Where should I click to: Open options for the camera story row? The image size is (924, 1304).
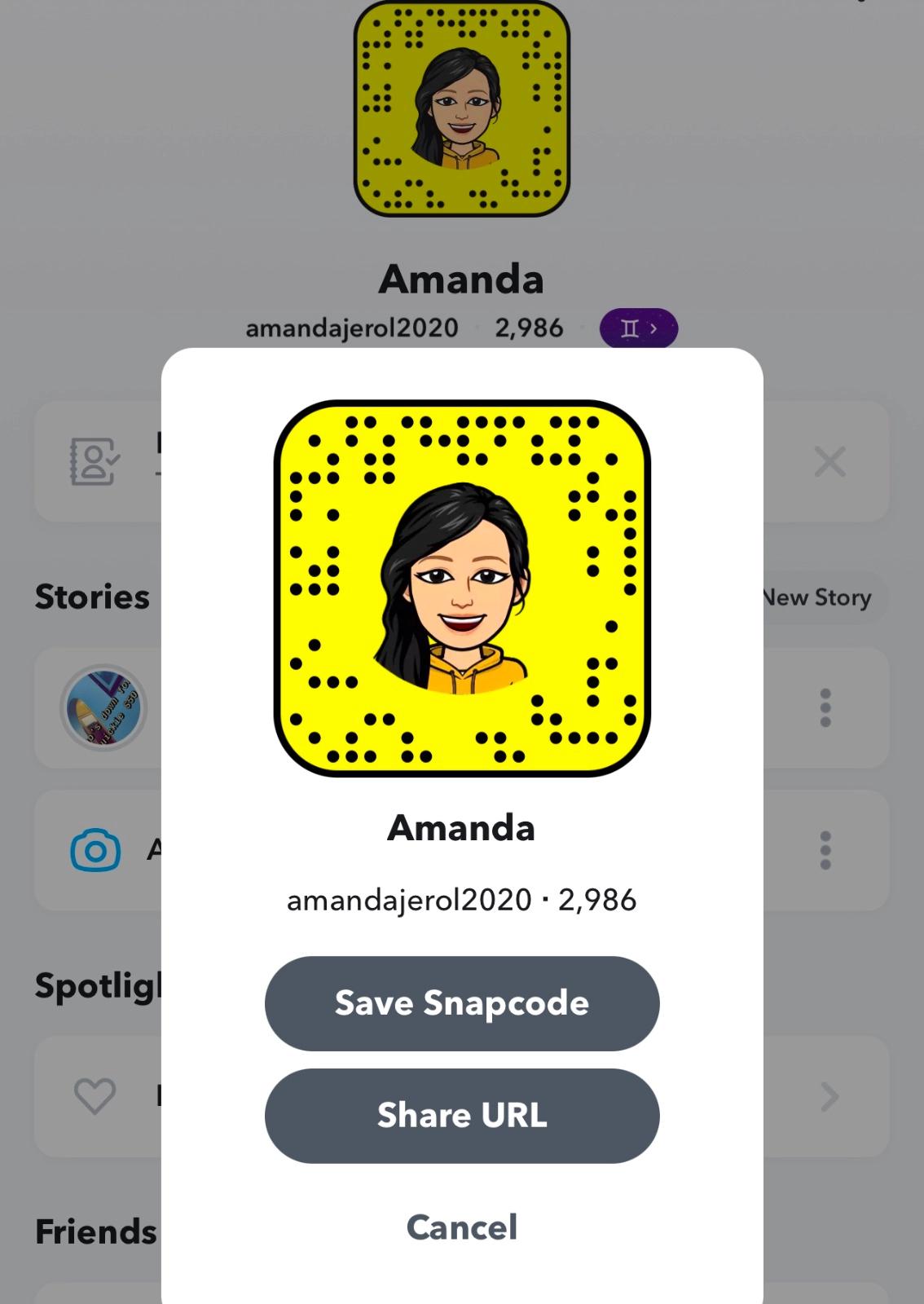(x=825, y=850)
